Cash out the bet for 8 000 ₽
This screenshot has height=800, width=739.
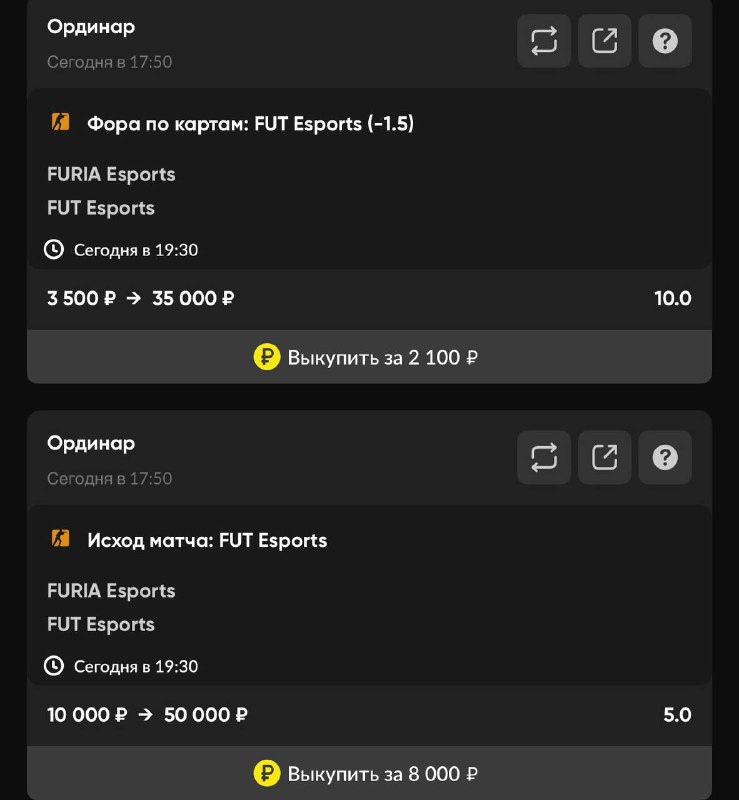tap(369, 773)
